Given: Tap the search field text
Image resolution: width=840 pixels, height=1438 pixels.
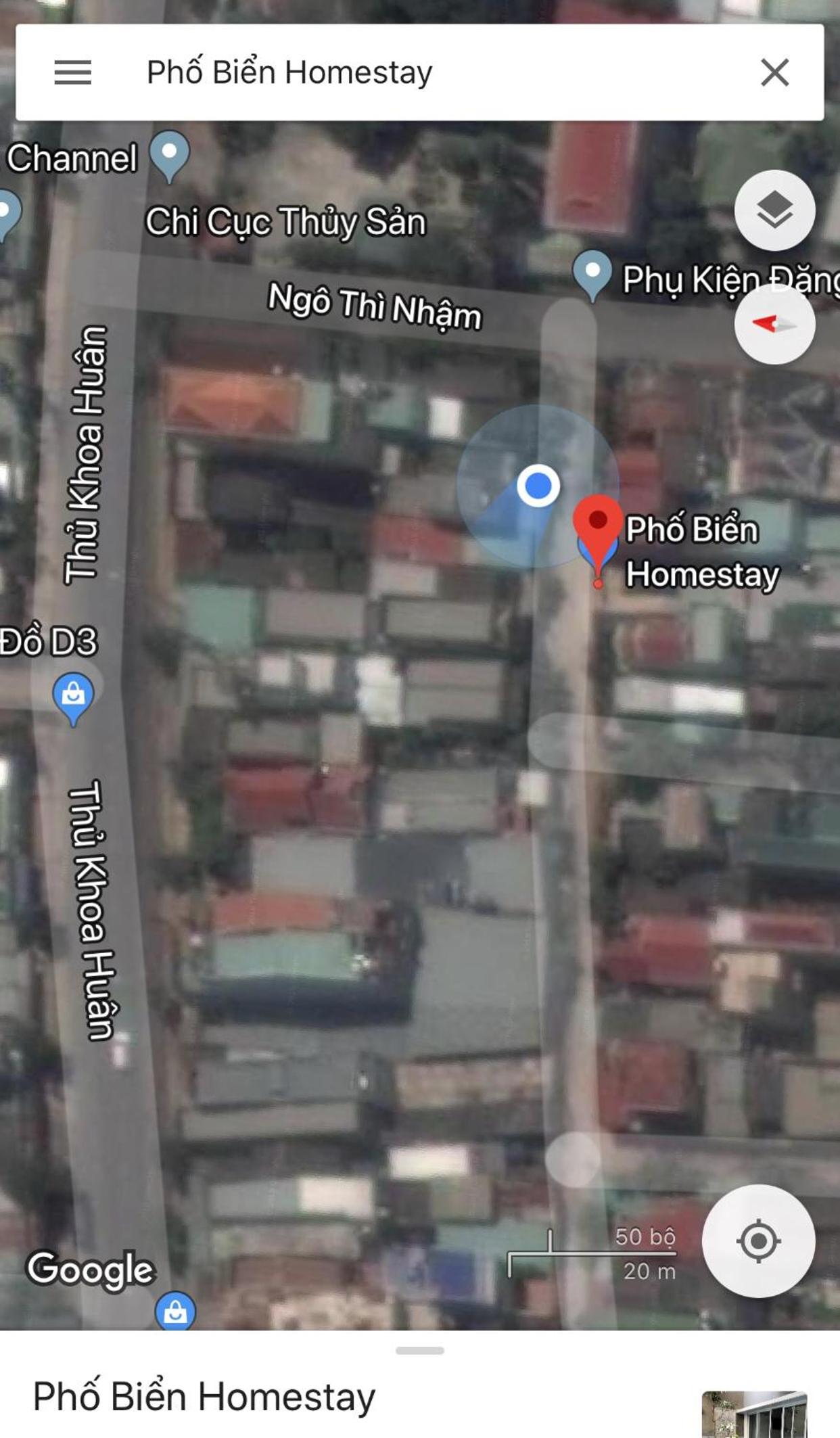Looking at the screenshot, I should point(289,72).
